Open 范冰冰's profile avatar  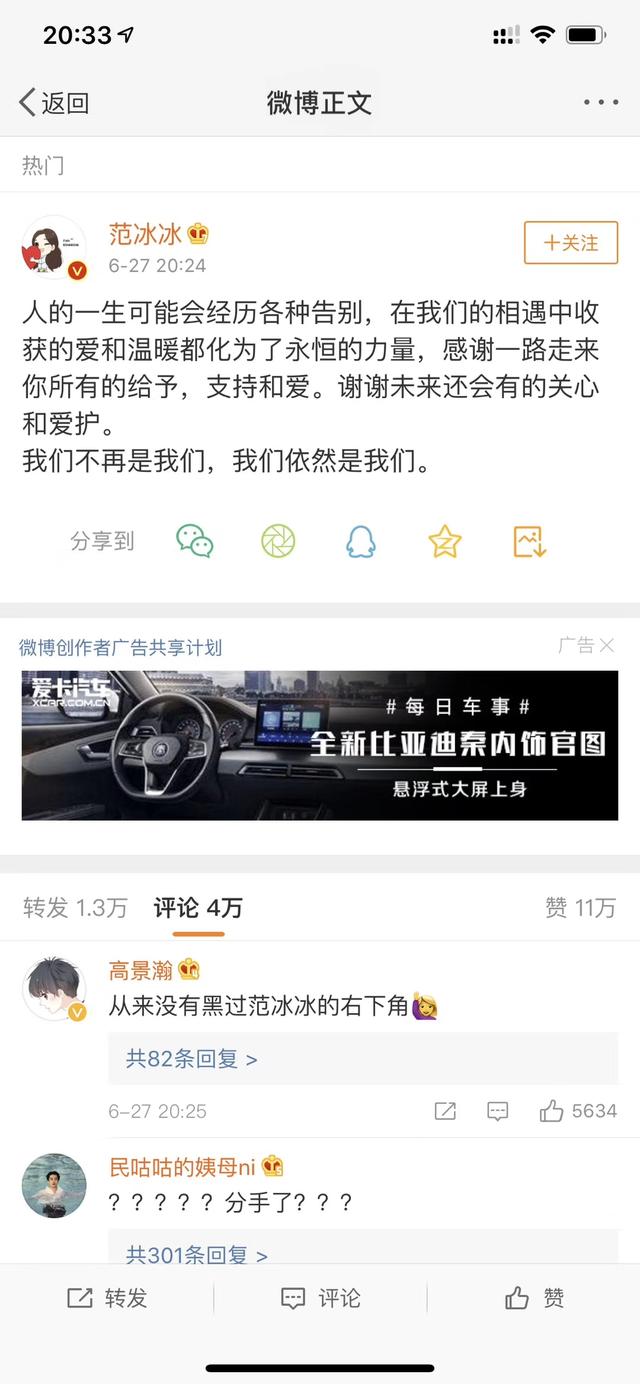pos(54,247)
